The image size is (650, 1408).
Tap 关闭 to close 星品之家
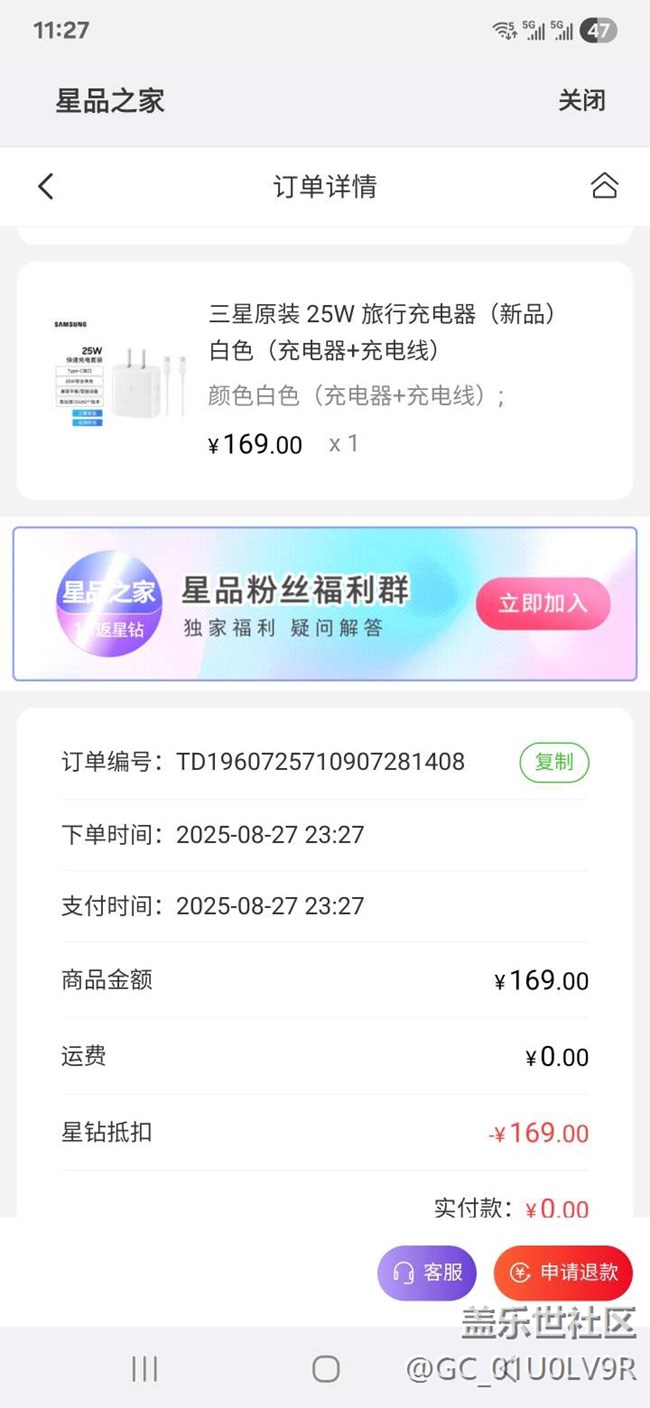pyautogui.click(x=581, y=100)
